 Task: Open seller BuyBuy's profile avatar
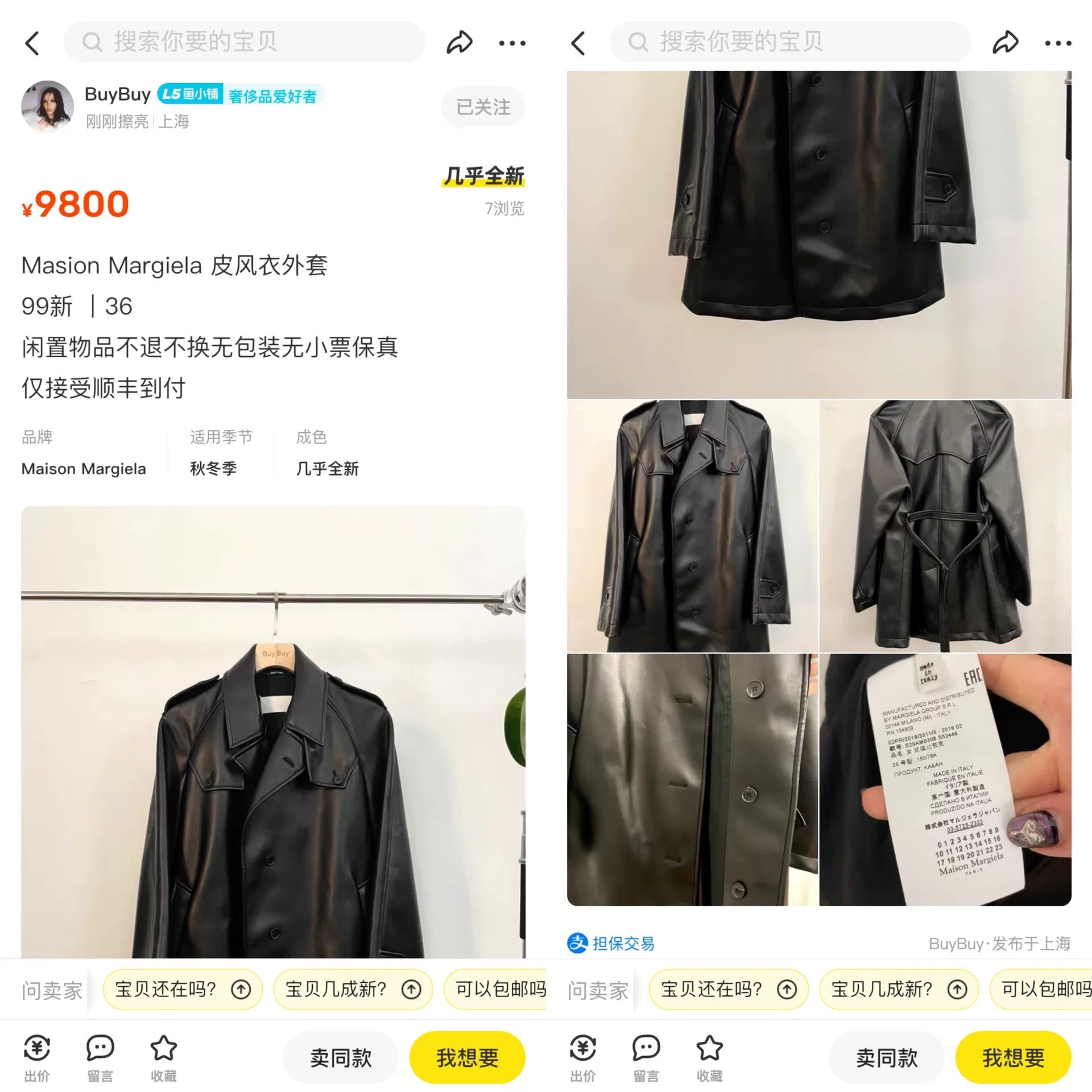pyautogui.click(x=48, y=106)
